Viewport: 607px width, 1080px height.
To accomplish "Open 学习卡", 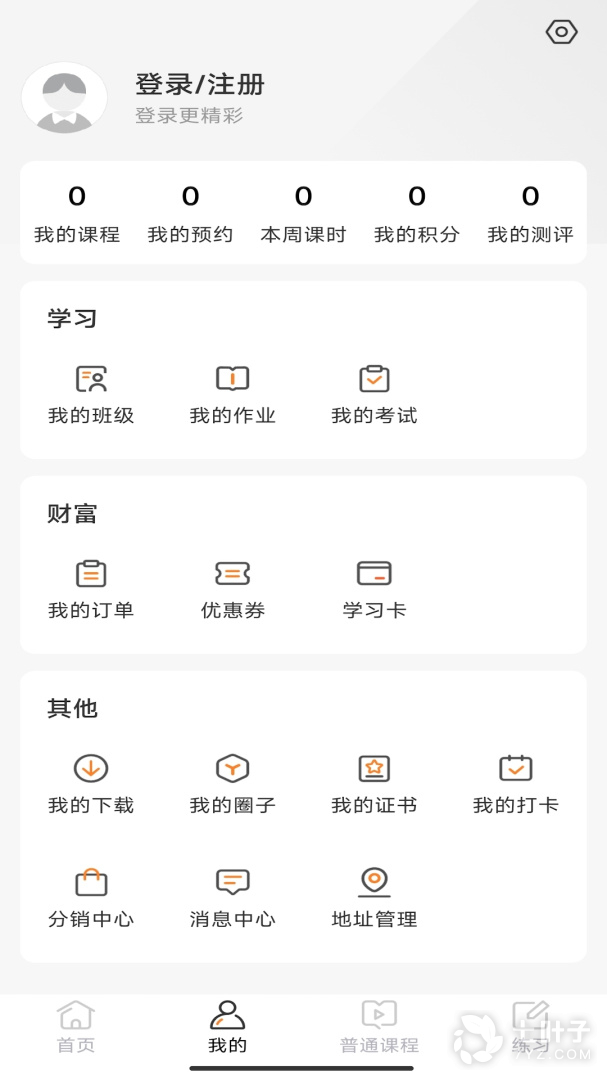I will [x=374, y=589].
